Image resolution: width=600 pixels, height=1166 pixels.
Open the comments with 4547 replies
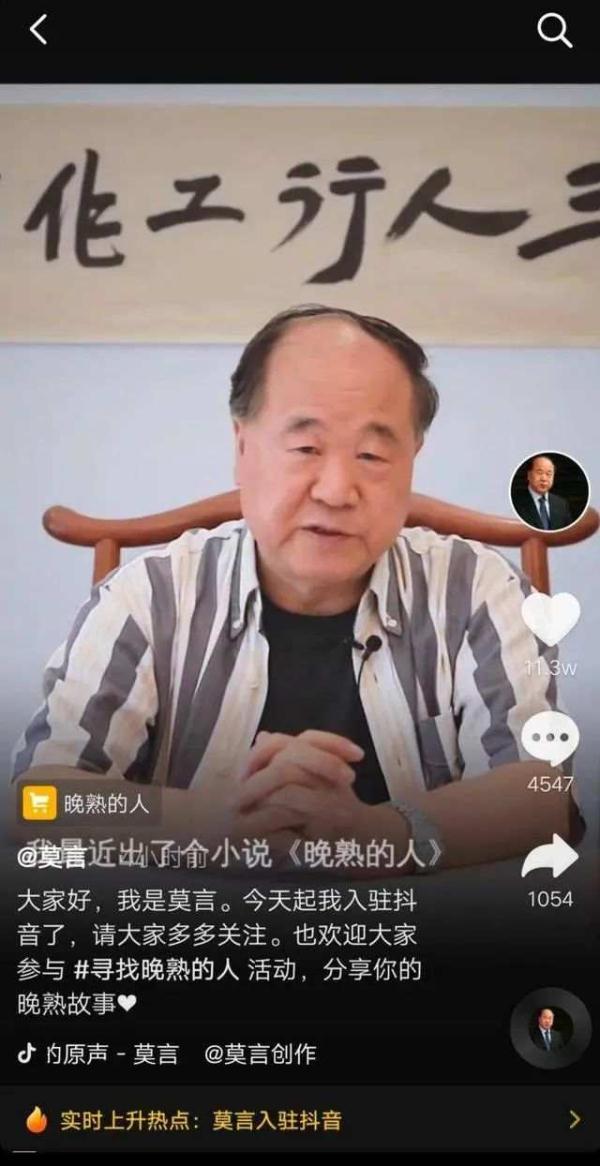tap(550, 739)
